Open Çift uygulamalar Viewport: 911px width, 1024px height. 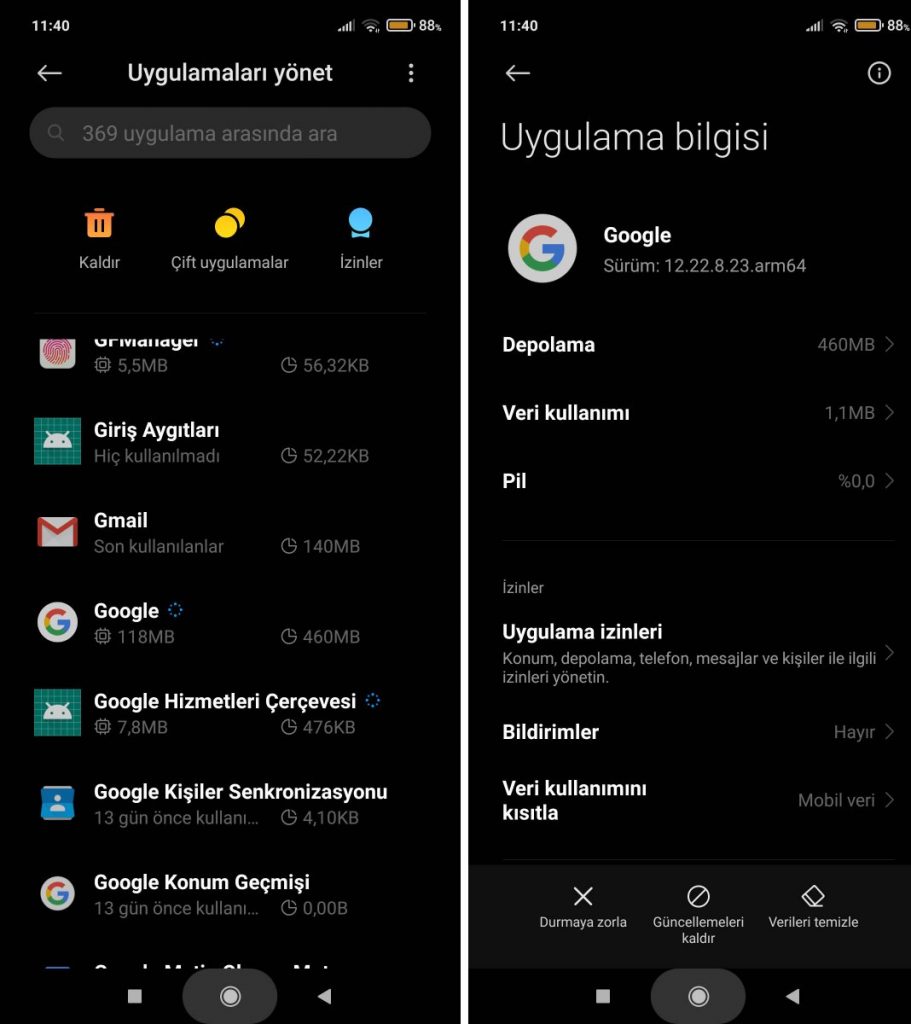tap(229, 238)
